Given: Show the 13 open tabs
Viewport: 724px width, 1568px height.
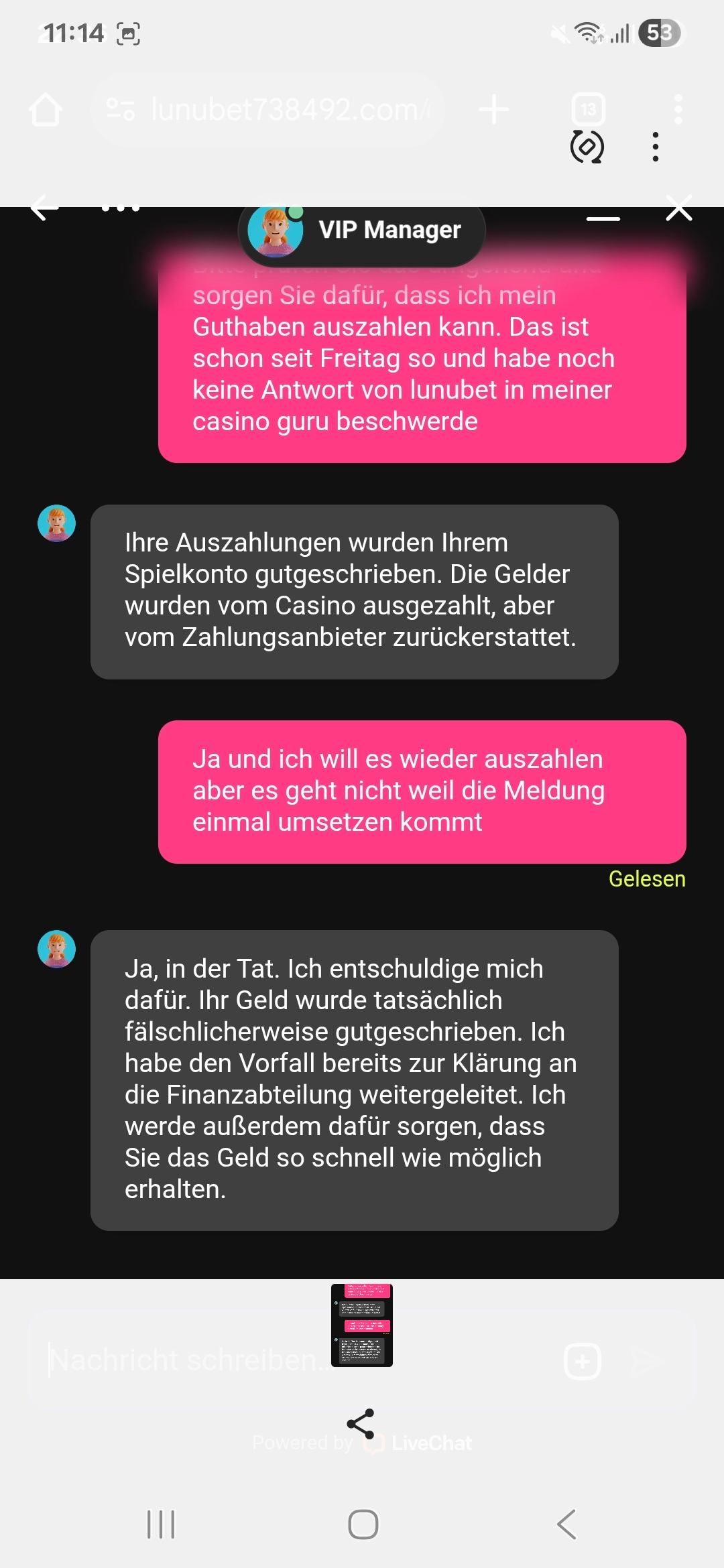Looking at the screenshot, I should tap(588, 109).
